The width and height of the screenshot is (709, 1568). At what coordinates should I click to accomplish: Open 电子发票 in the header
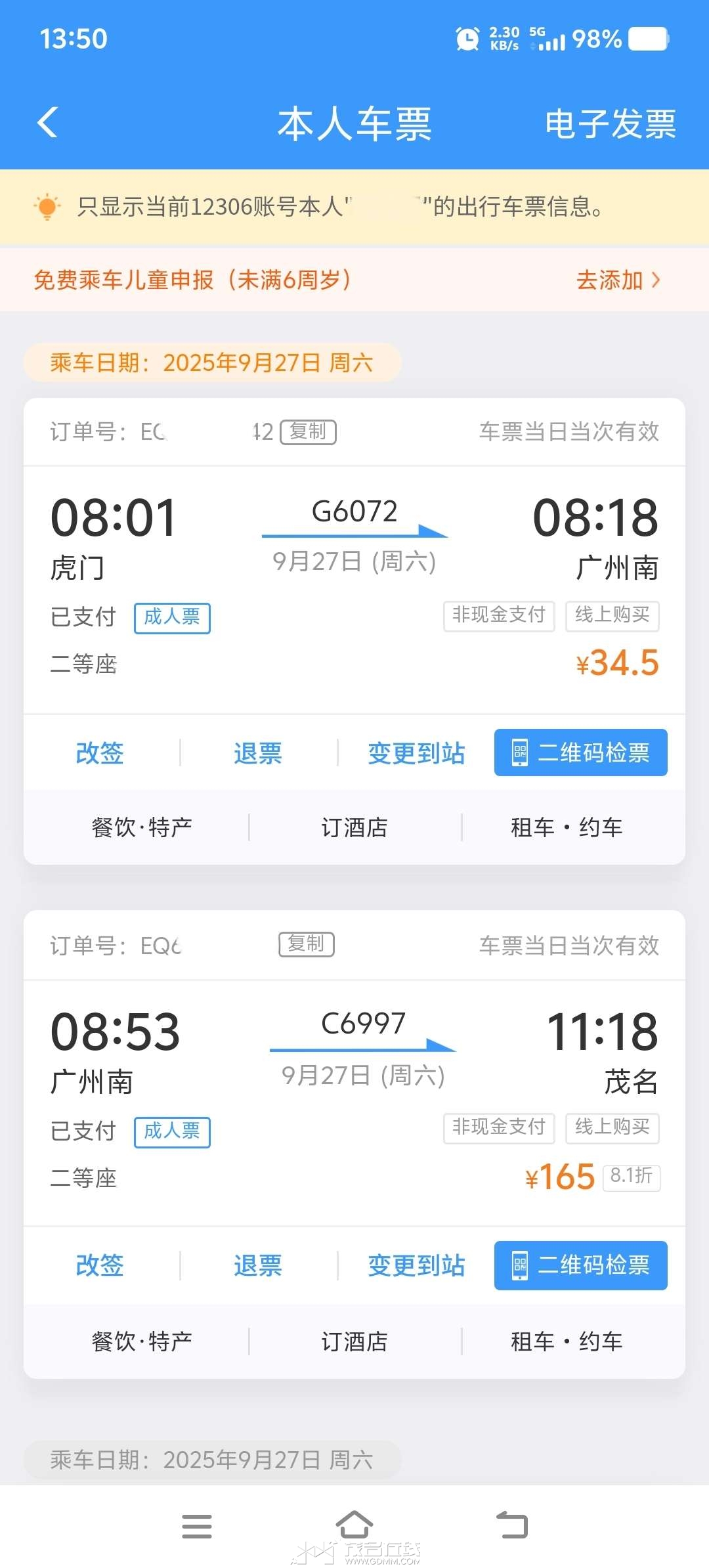tap(610, 124)
